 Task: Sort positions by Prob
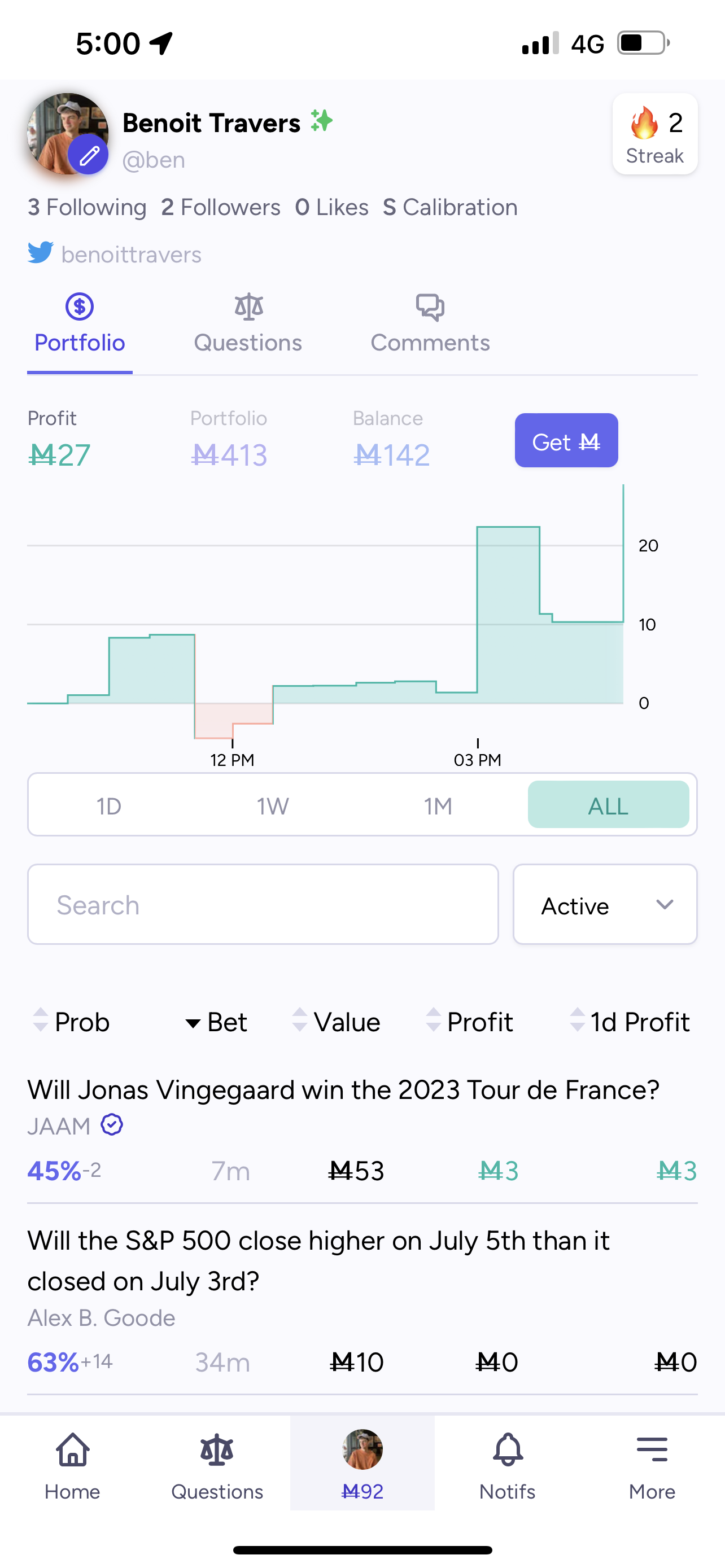[71, 1022]
